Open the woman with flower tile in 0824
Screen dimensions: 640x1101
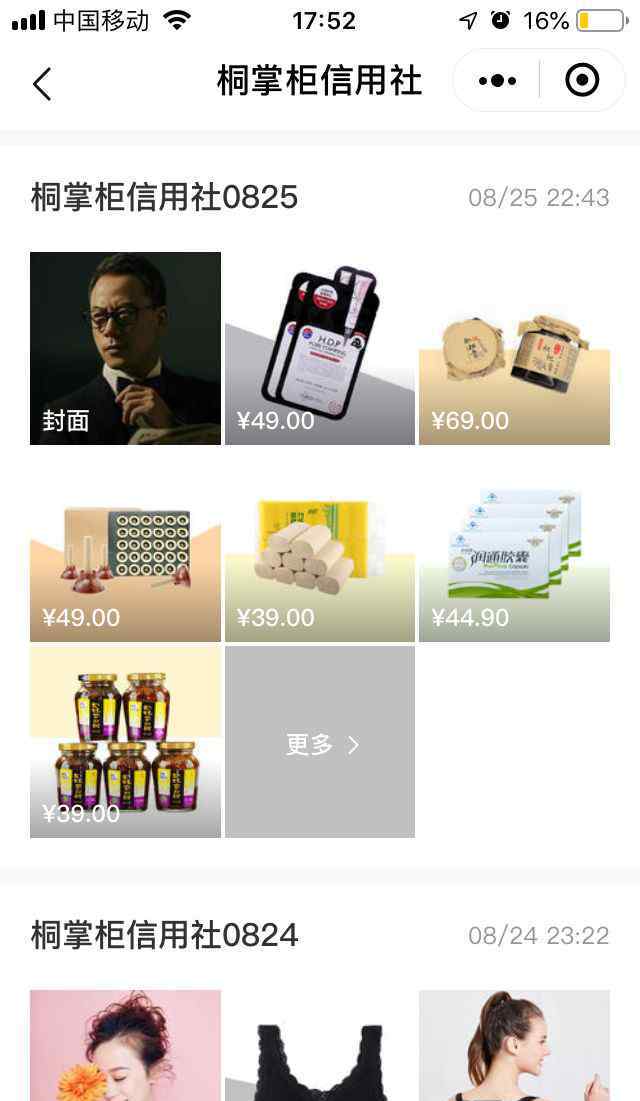[x=125, y=1046]
